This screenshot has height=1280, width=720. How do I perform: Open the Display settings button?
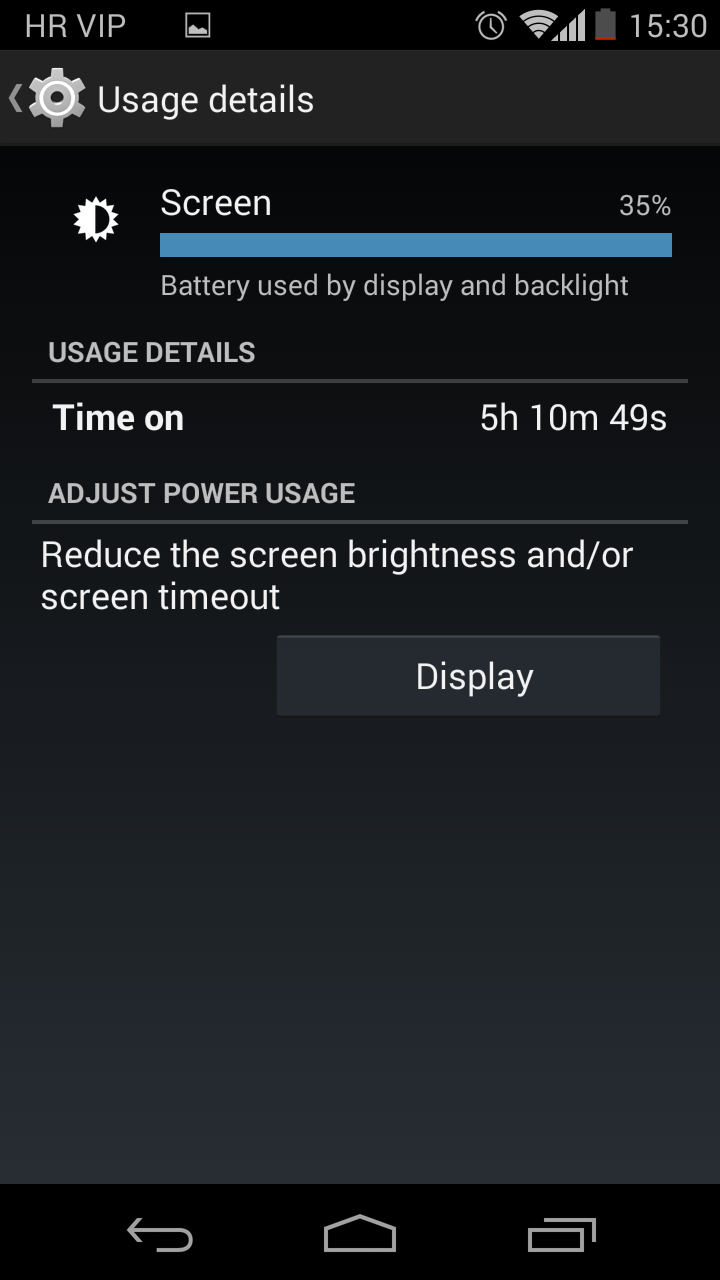pos(468,677)
